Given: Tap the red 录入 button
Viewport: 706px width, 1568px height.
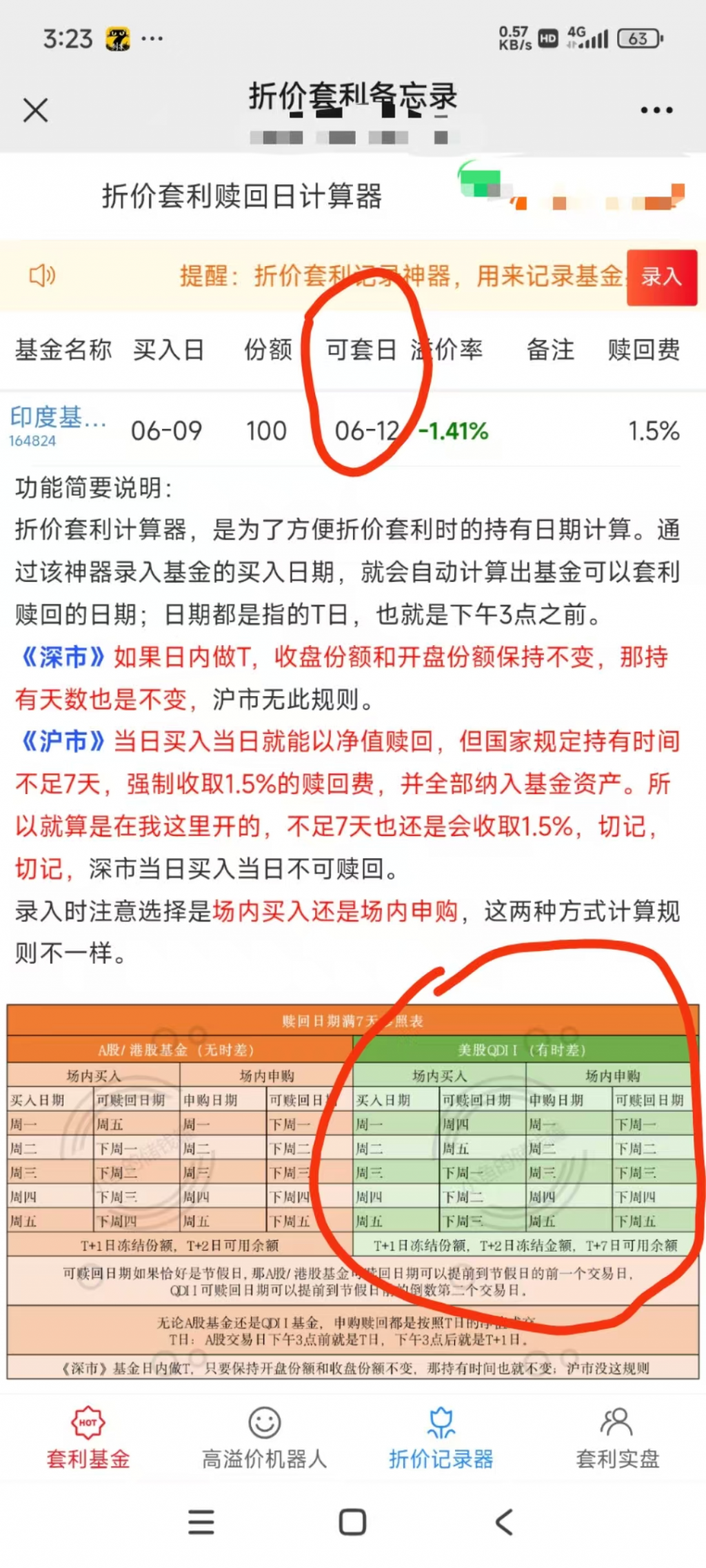Looking at the screenshot, I should (x=661, y=277).
